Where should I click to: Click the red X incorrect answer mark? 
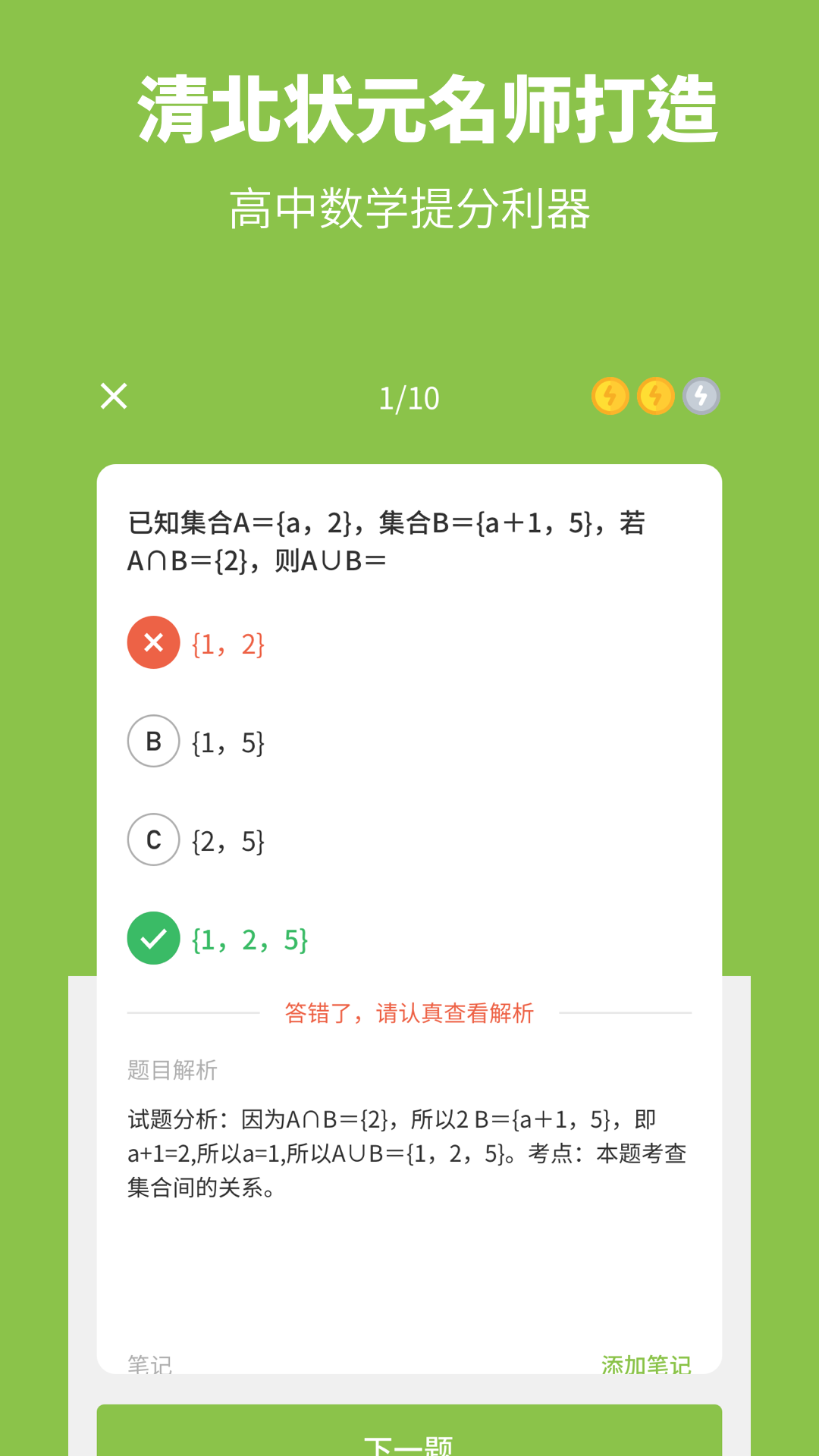[x=153, y=642]
